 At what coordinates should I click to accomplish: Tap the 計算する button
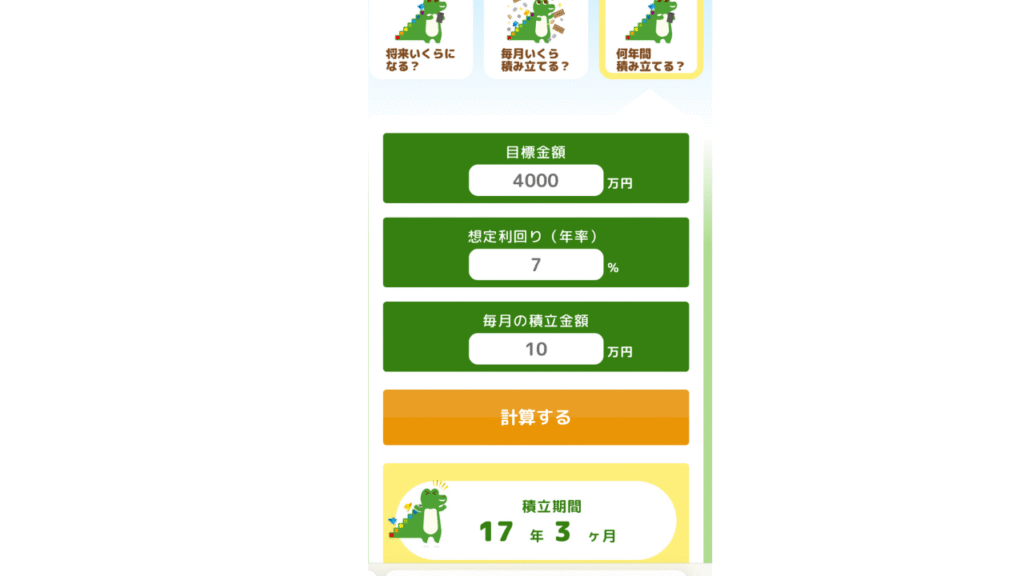click(536, 417)
